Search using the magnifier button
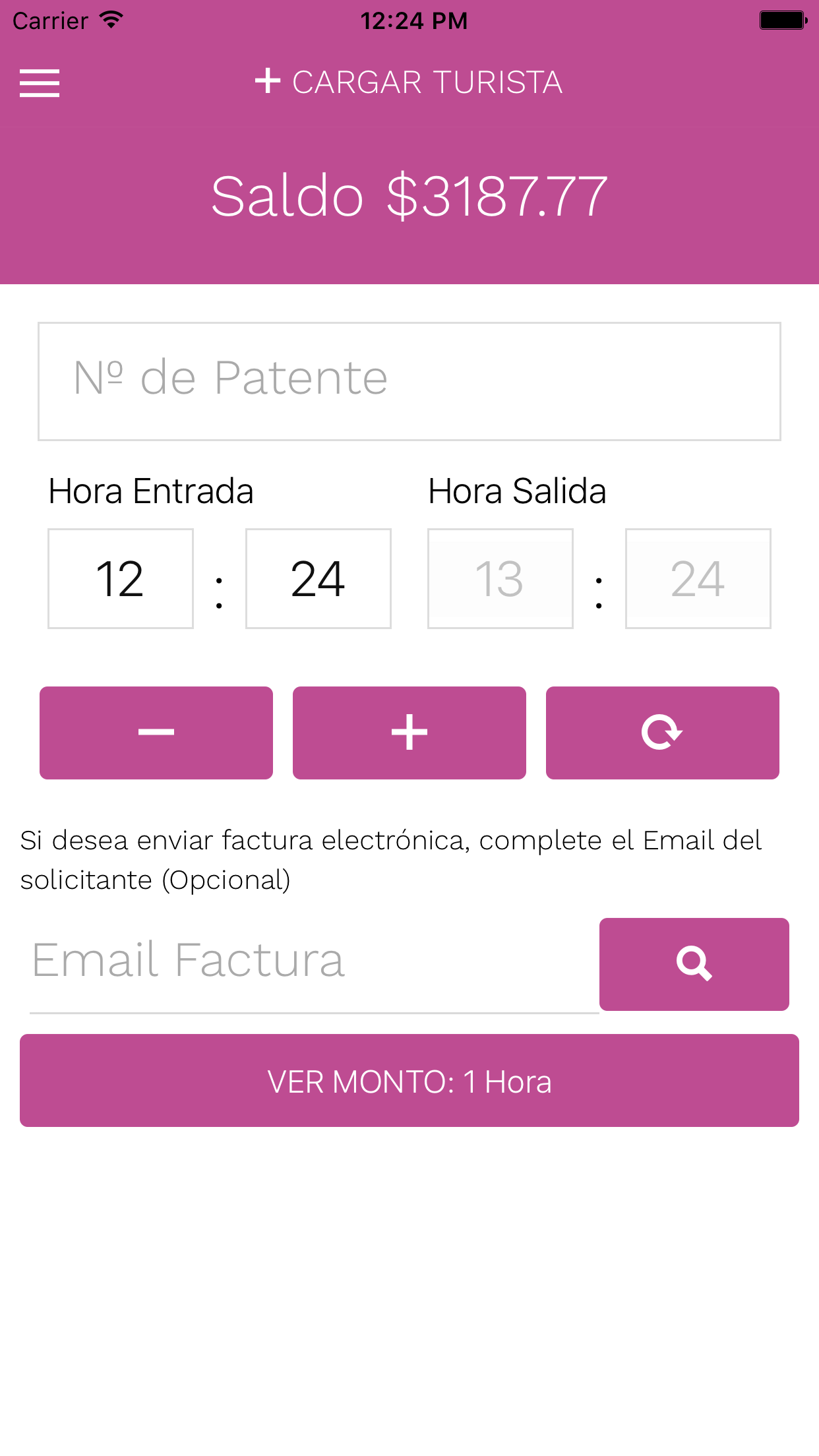Viewport: 819px width, 1456px height. click(x=694, y=964)
